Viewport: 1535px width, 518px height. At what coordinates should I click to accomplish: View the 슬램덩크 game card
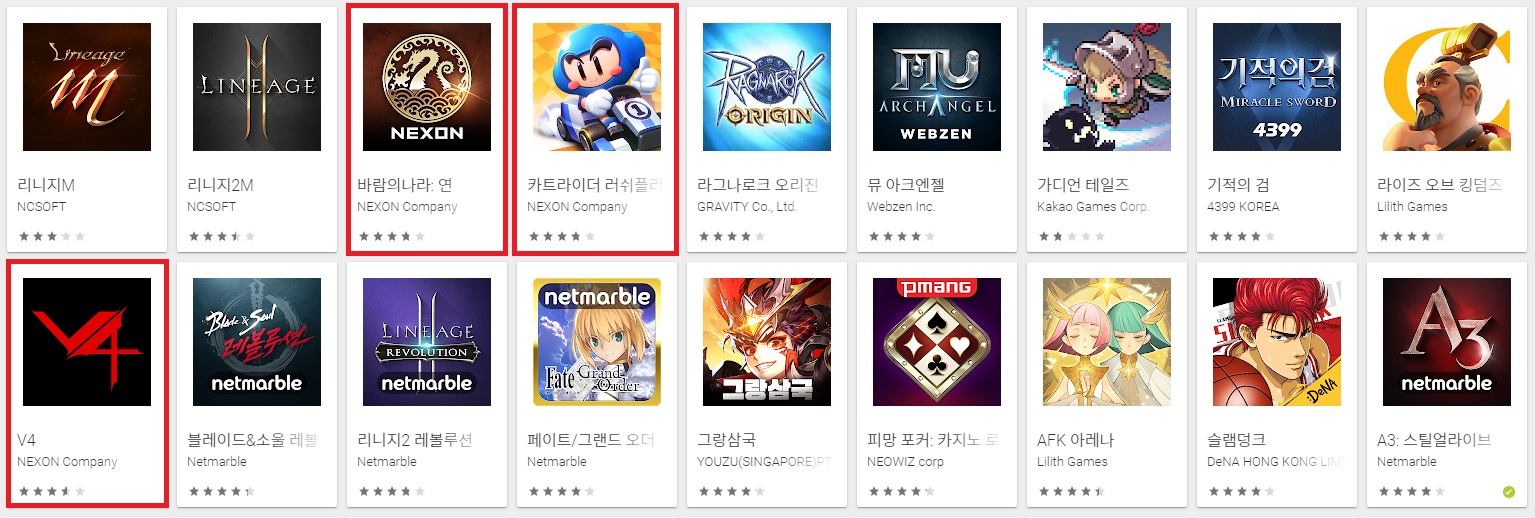click(1276, 342)
